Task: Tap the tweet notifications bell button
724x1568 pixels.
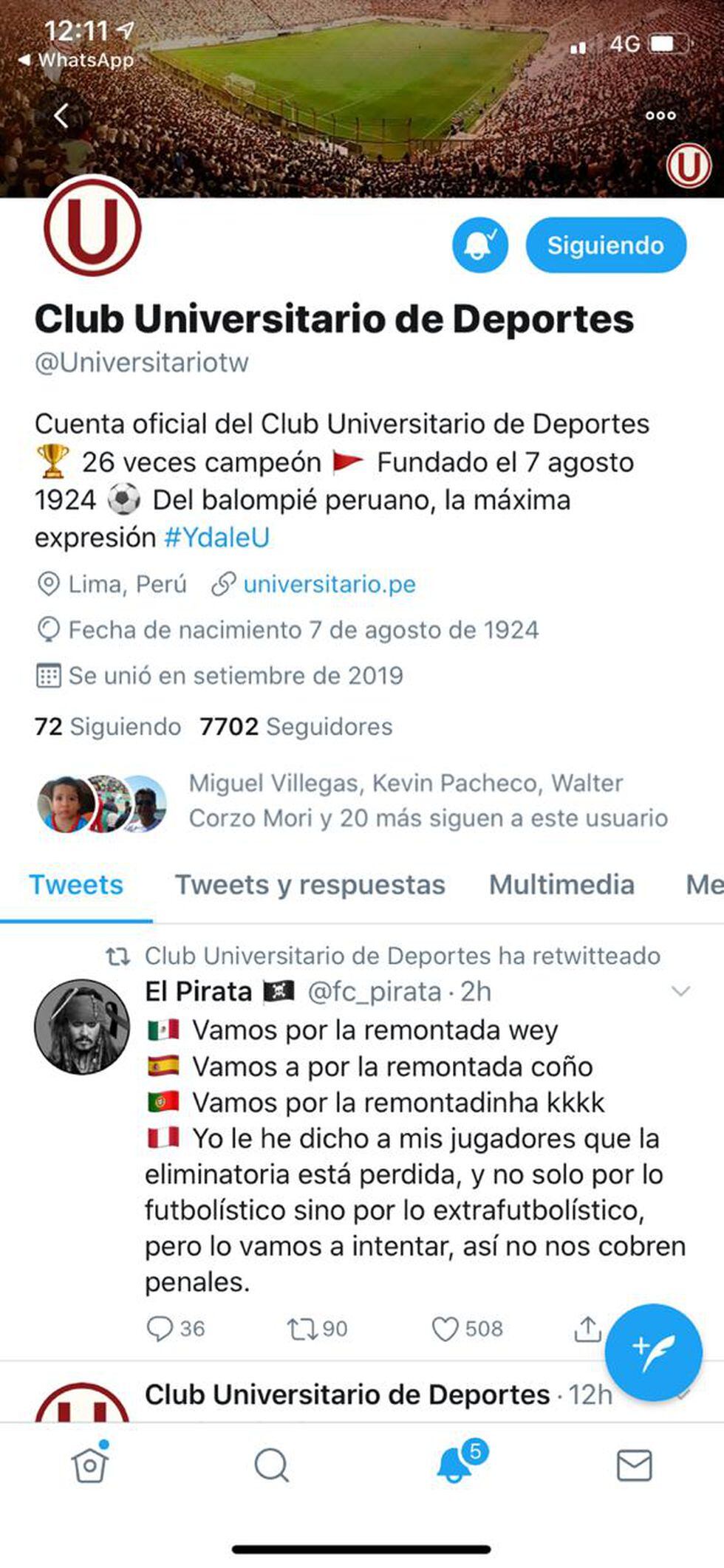Action: click(x=479, y=245)
